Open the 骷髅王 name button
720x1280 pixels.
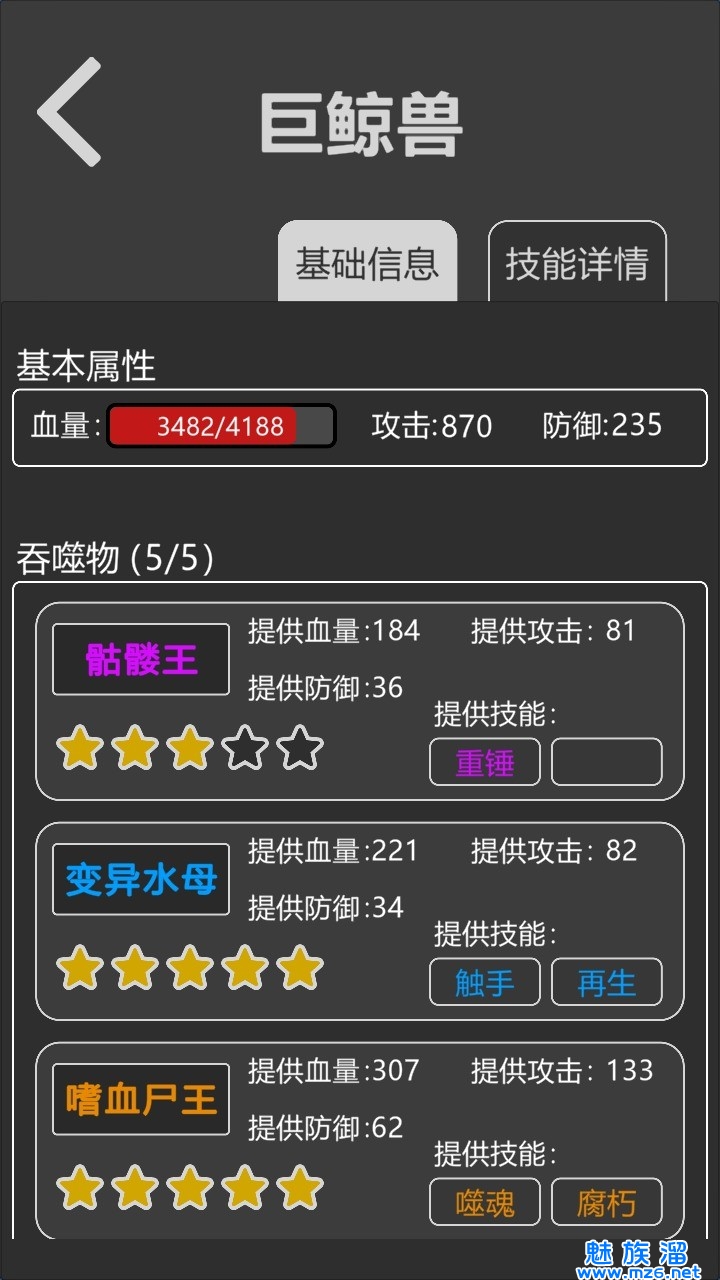coord(141,660)
